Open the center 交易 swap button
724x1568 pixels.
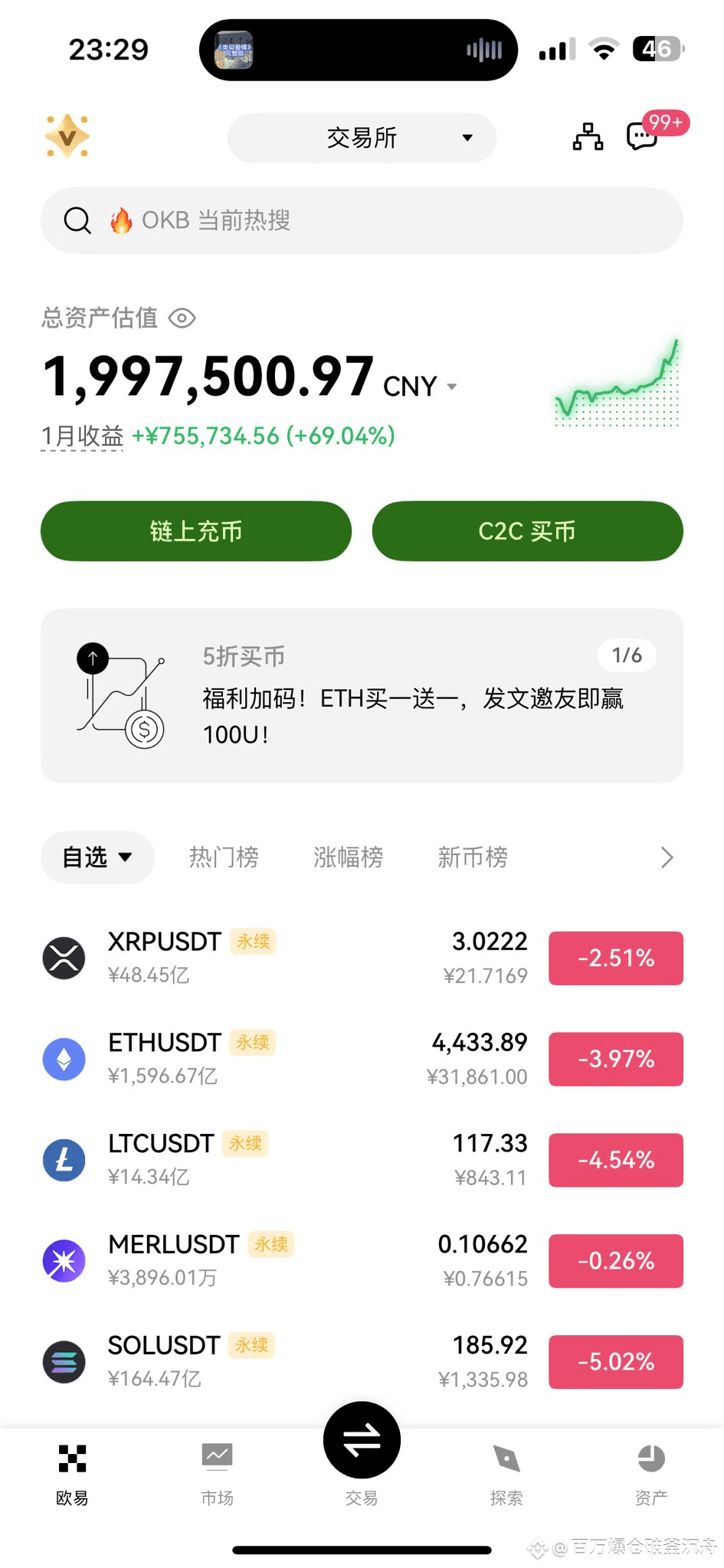coord(362,1441)
